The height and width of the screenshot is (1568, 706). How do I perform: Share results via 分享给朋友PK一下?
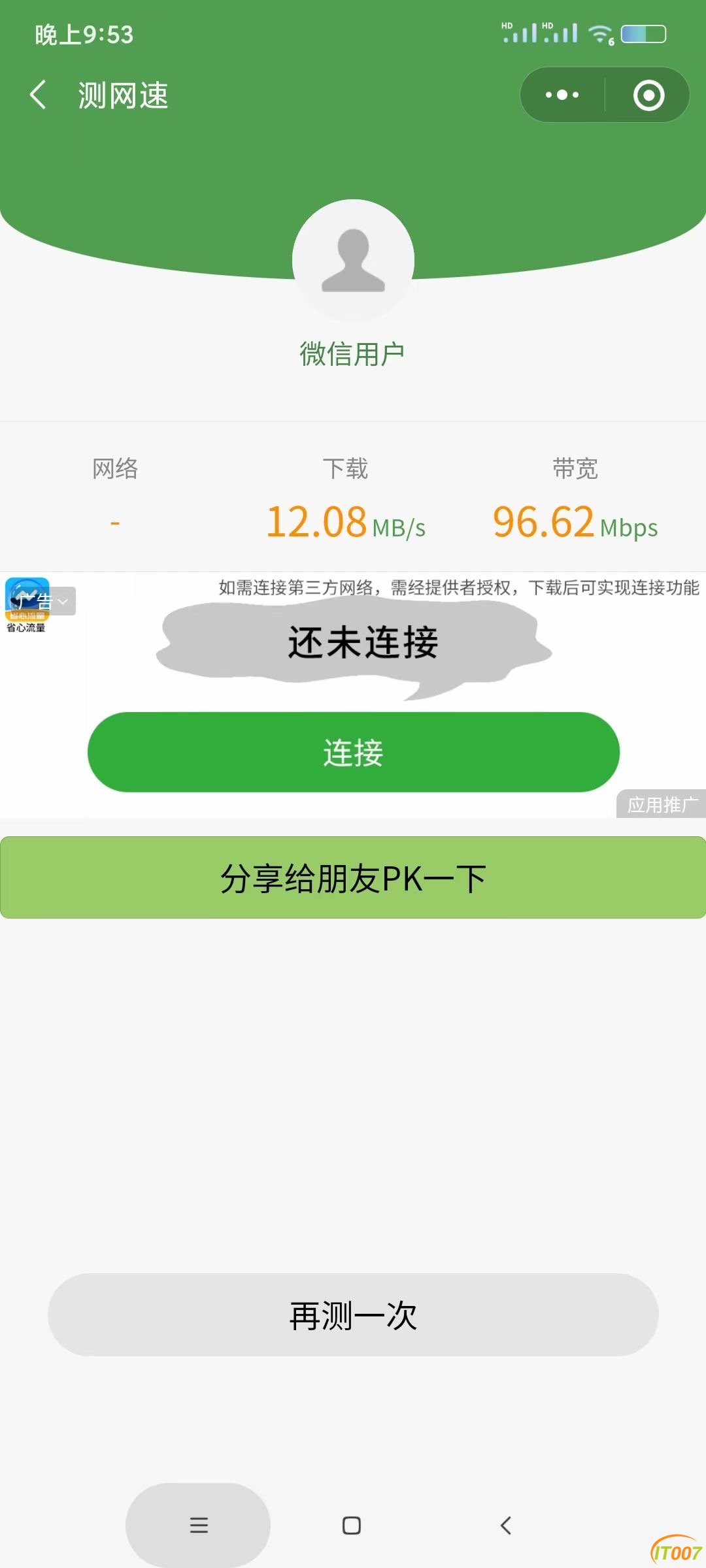(353, 877)
